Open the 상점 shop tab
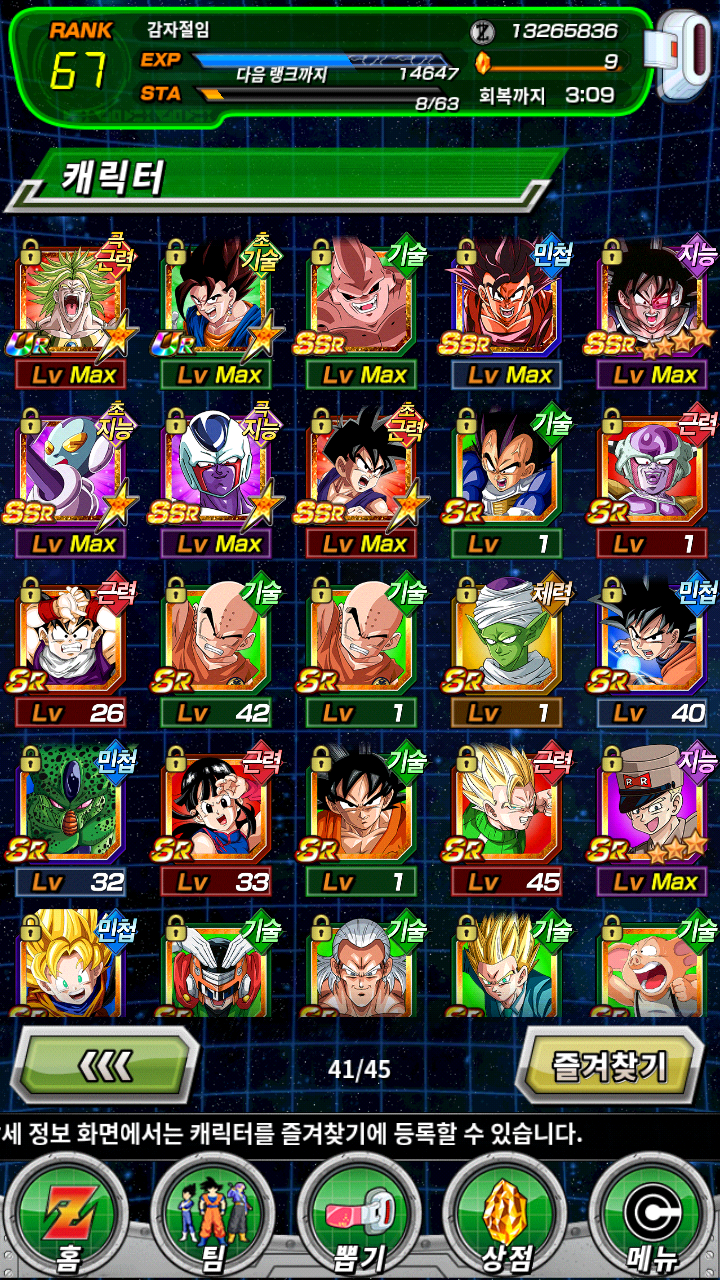The width and height of the screenshot is (720, 1280). coord(505,1215)
